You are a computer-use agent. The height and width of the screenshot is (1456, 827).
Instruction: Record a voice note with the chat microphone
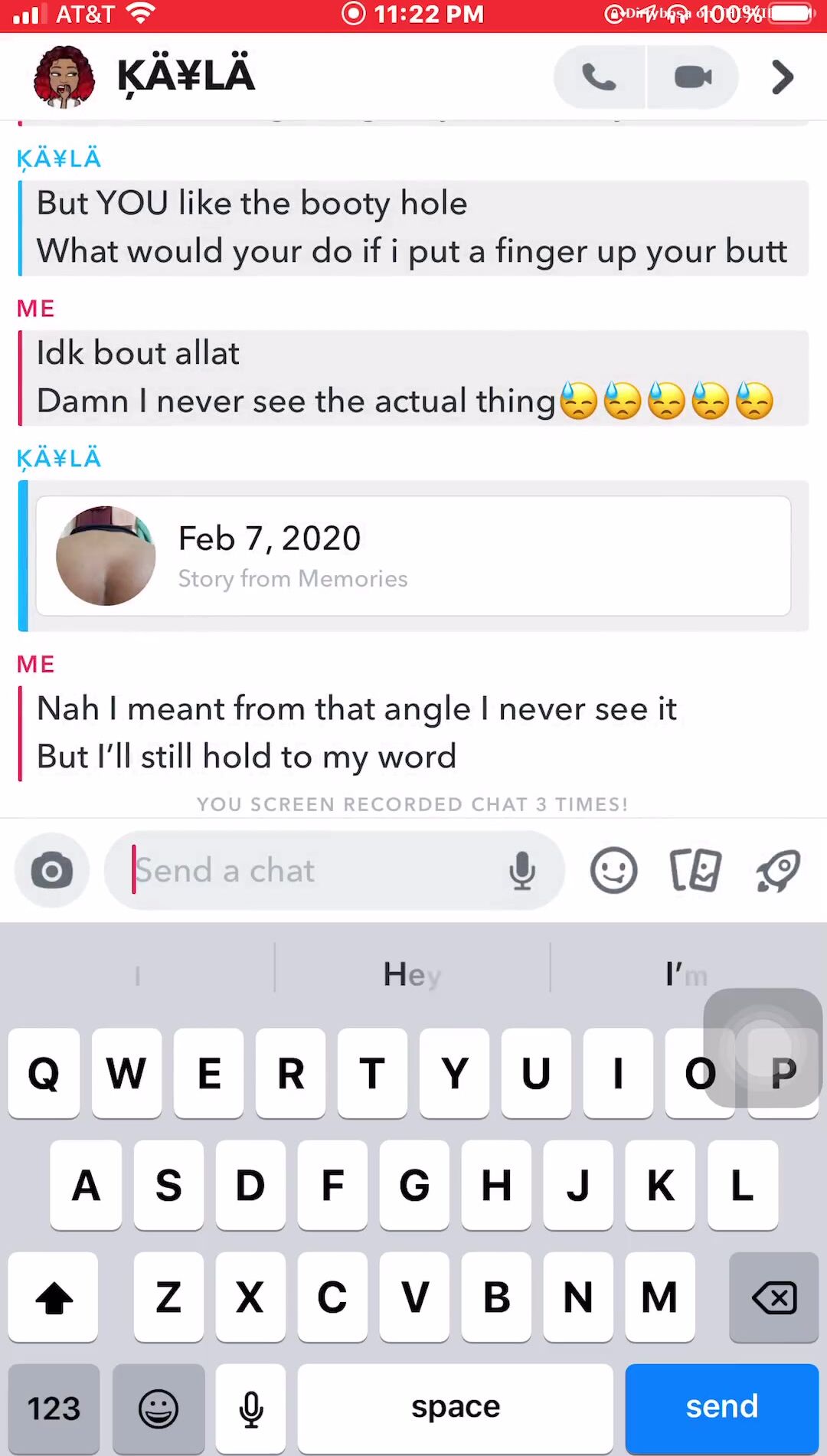tap(522, 871)
